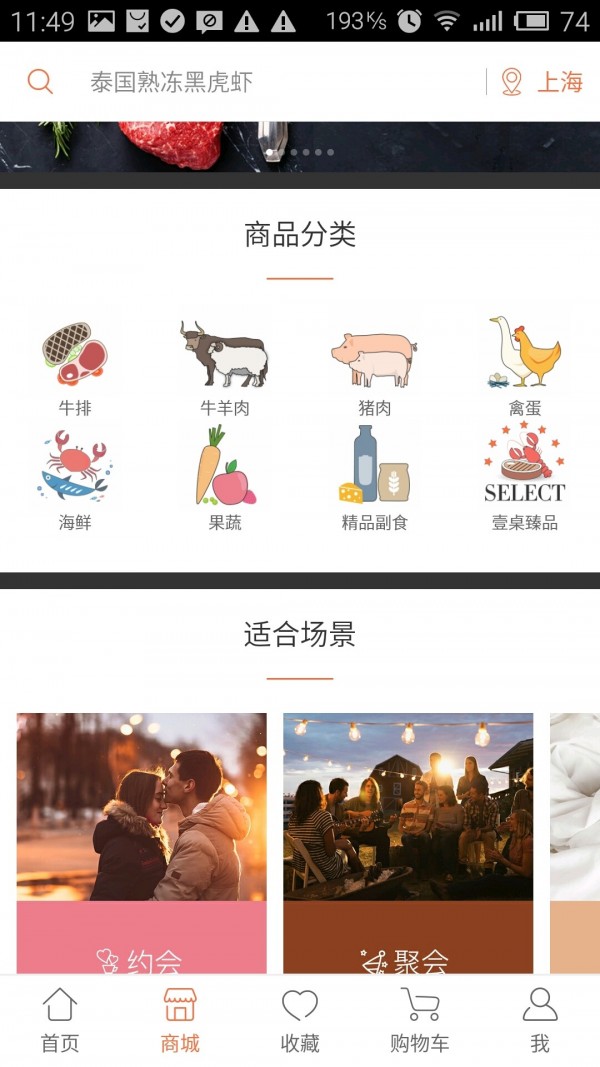Screen dimensions: 600x1067
Task: Open the 约会 scene card
Action: (141, 843)
